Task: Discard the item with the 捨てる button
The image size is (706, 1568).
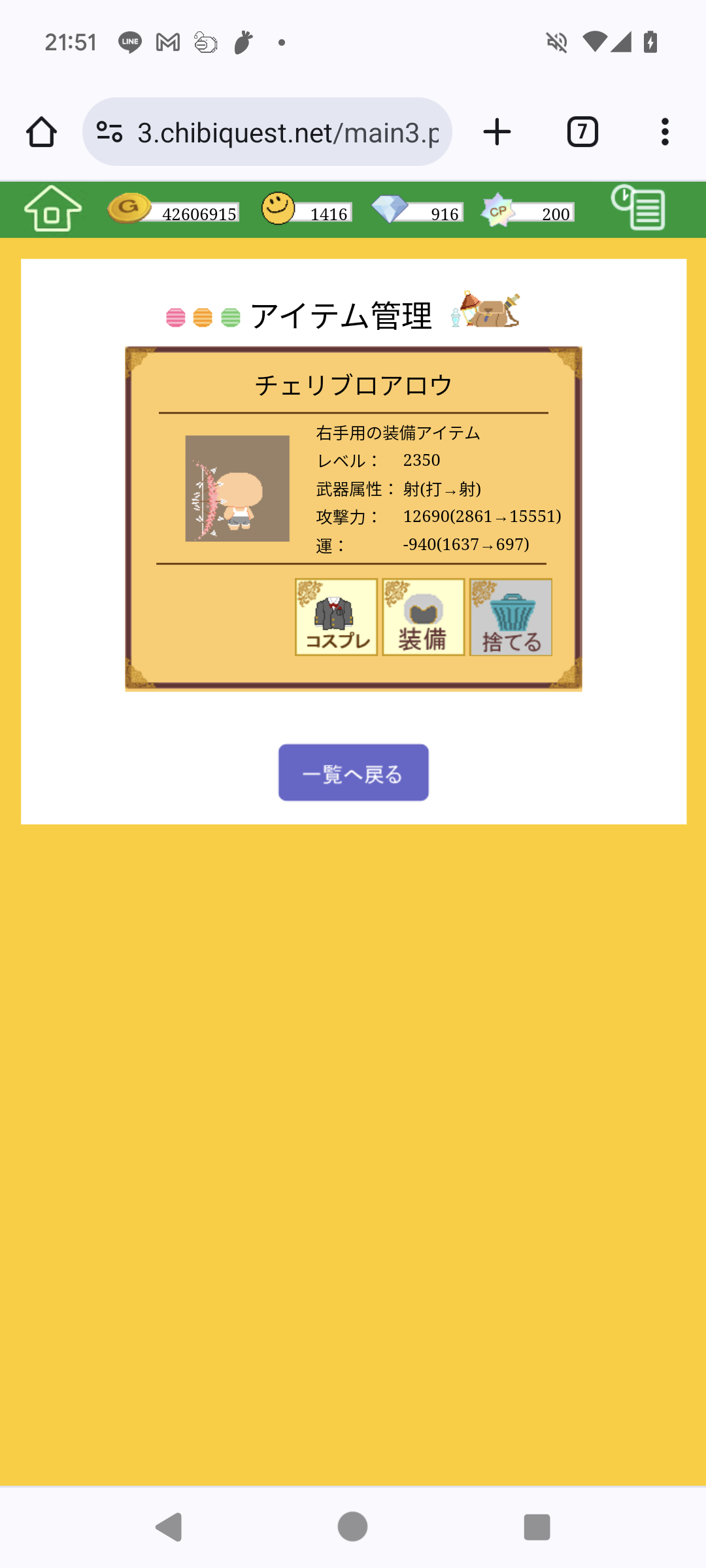Action: point(511,617)
